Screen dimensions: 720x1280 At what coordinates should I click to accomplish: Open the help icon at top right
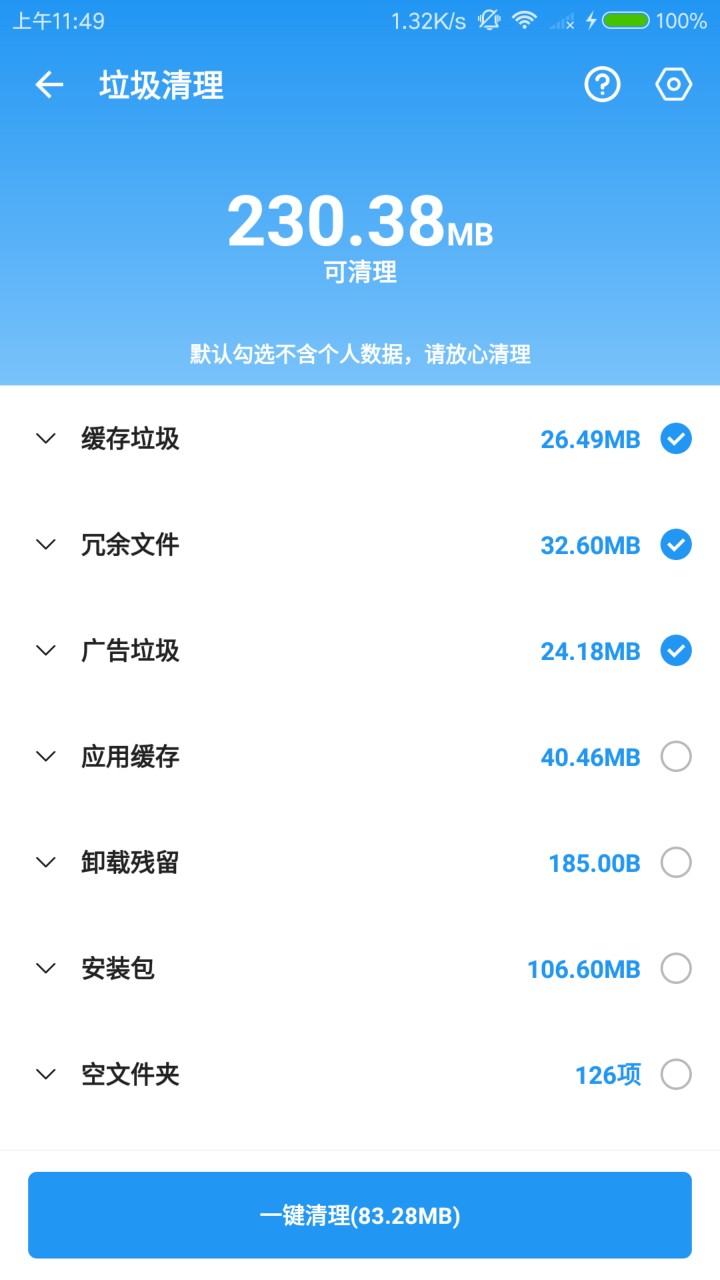[x=601, y=84]
